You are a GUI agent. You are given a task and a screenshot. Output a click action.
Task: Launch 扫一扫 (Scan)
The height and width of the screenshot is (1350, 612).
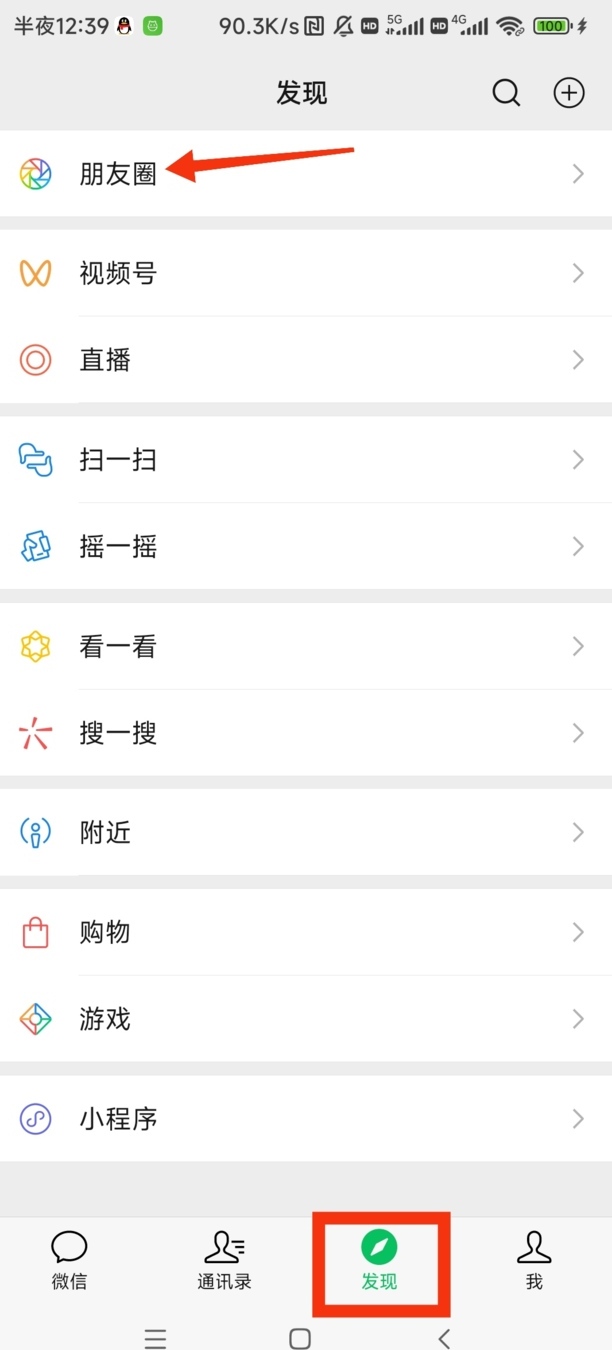[x=118, y=460]
